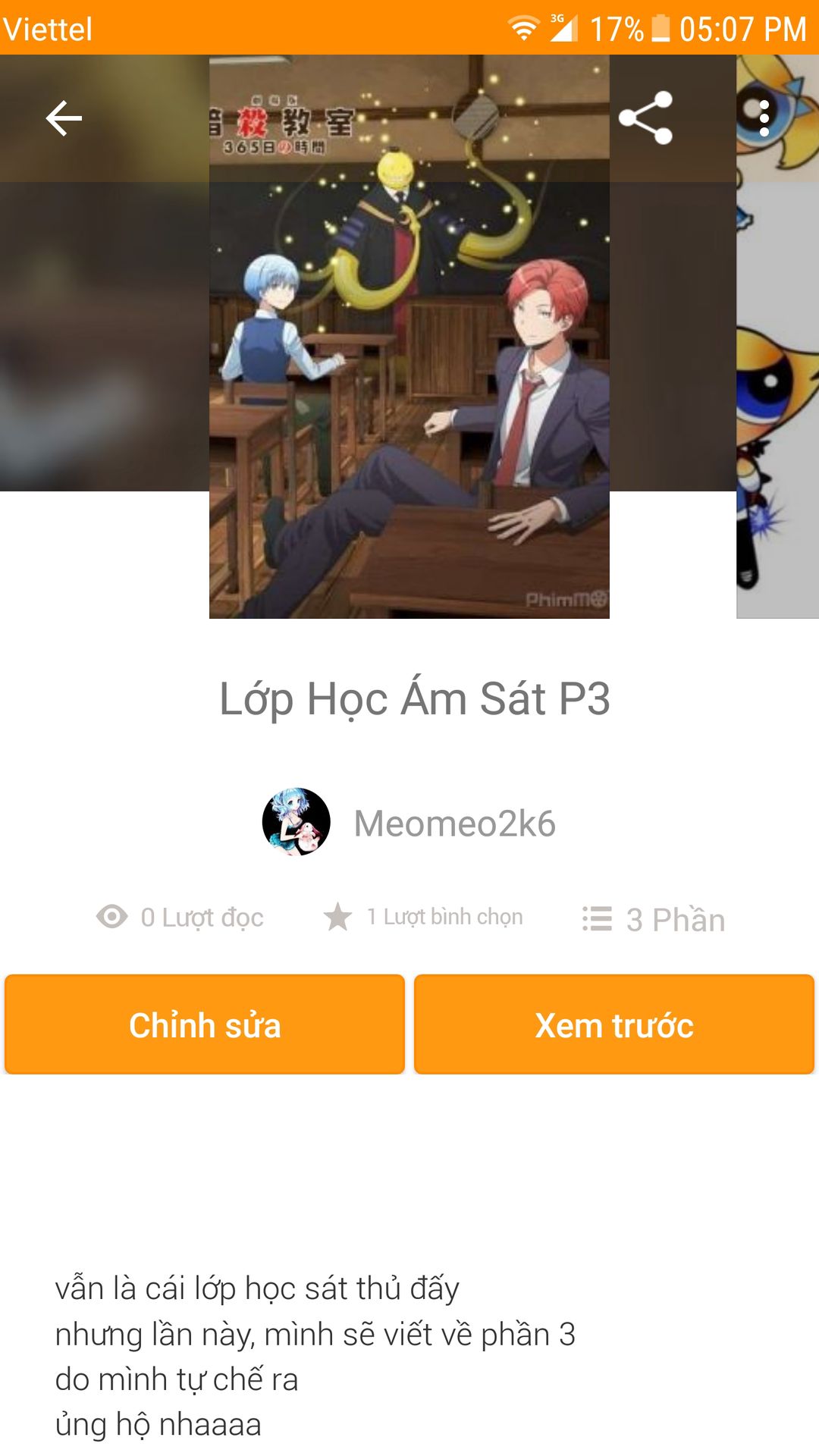Open the three-dot overflow menu
The width and height of the screenshot is (819, 1456).
(x=764, y=118)
